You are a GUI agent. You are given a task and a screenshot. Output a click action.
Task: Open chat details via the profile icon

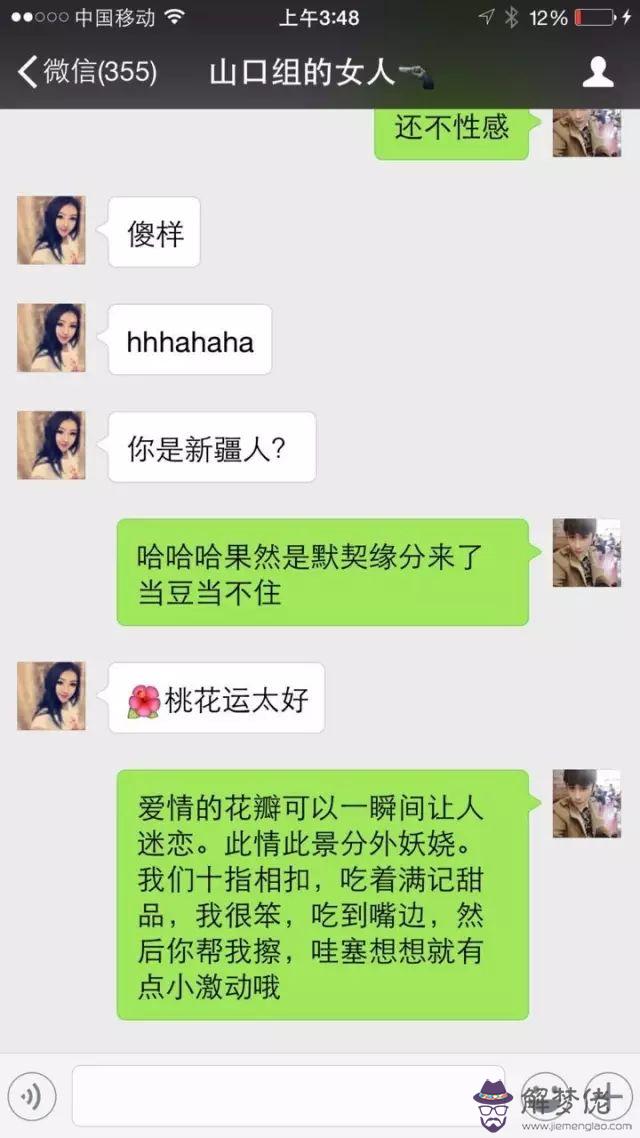(598, 72)
